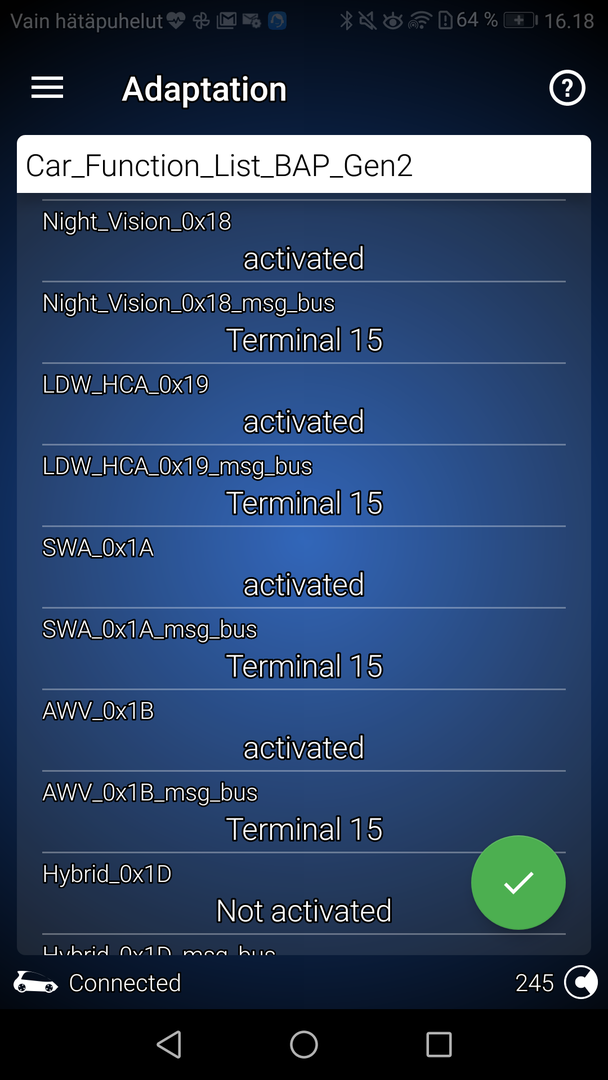Change the AWV_0x1B activation value

point(304,748)
